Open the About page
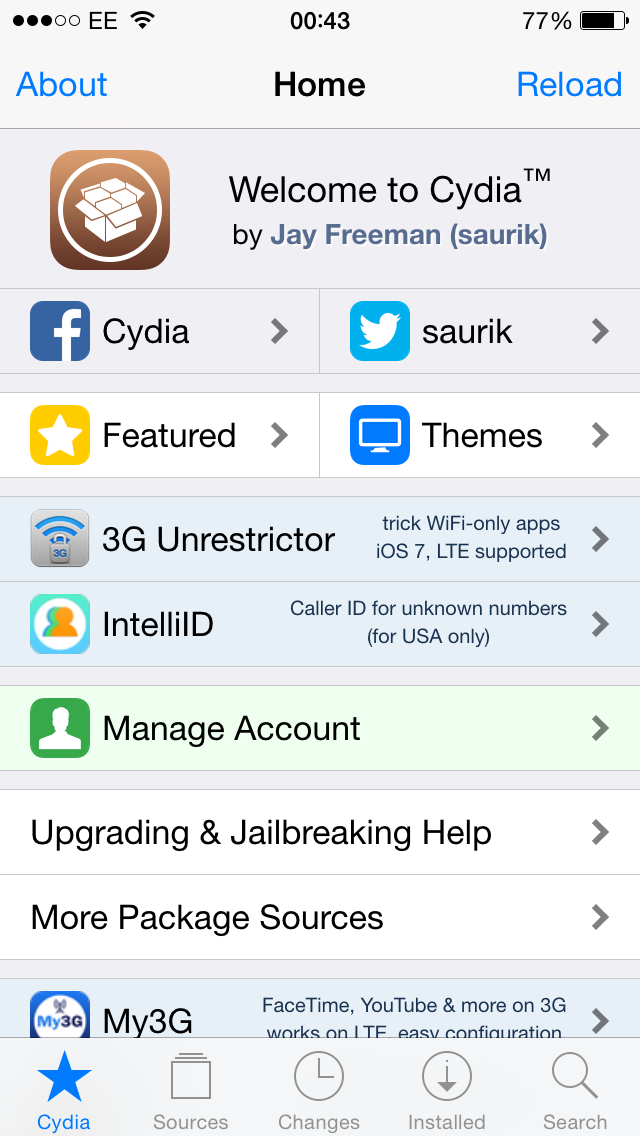This screenshot has width=640, height=1136. click(62, 85)
